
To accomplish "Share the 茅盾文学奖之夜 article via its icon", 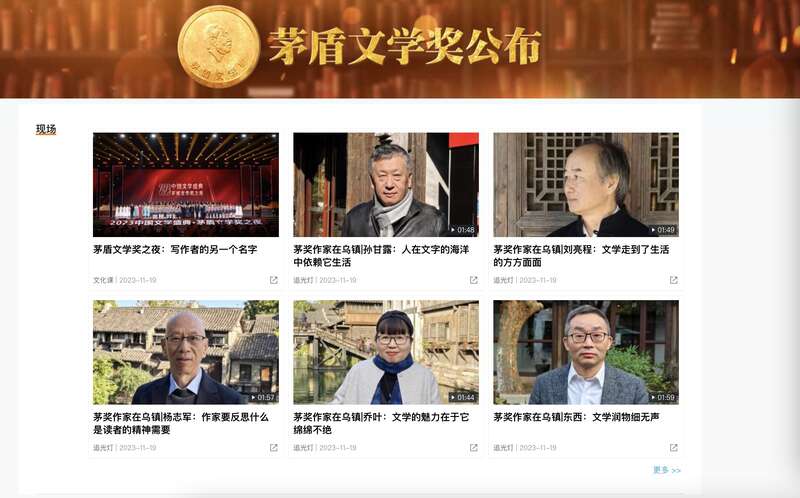I will point(274,280).
